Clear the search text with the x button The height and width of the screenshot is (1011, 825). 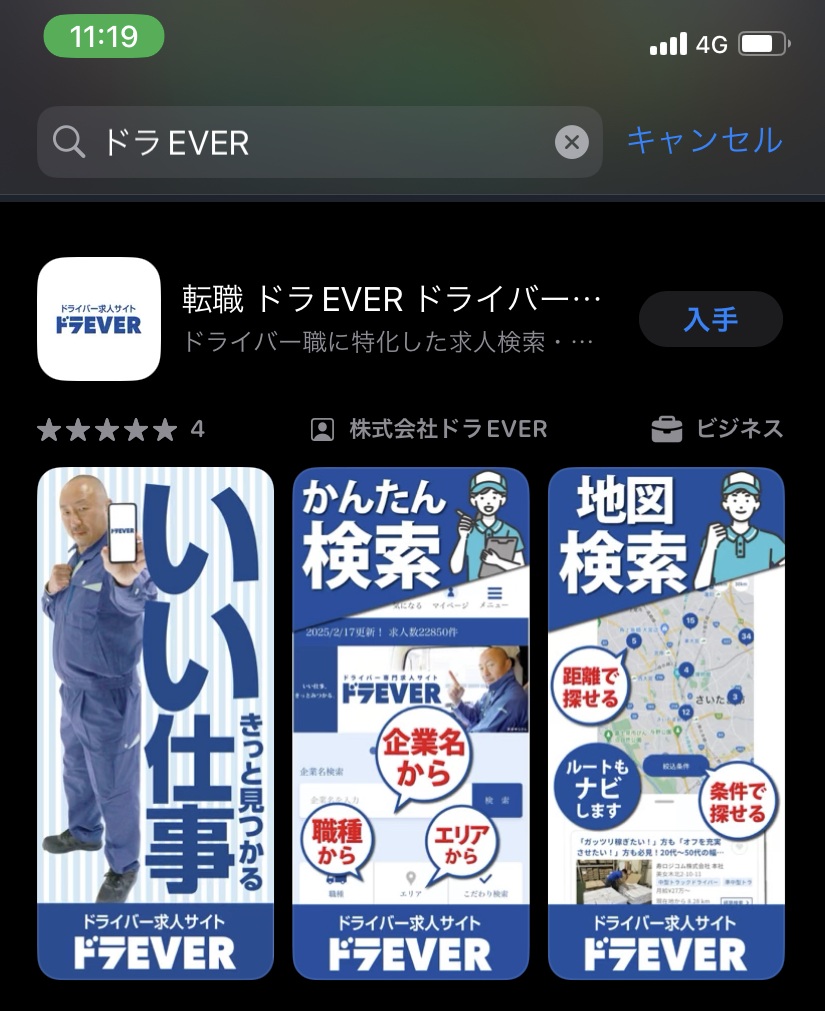click(x=571, y=142)
